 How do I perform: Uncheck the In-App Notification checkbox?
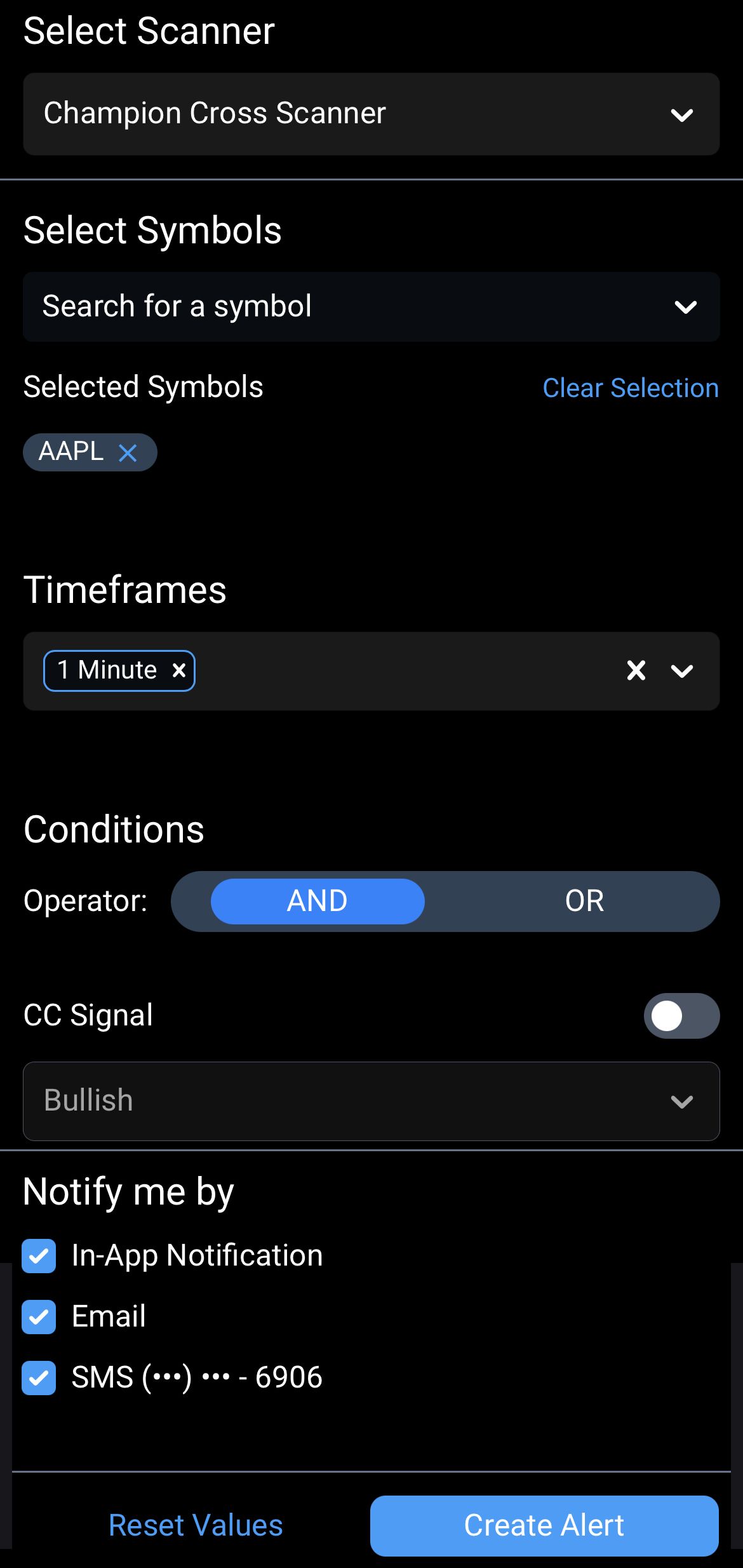point(39,1256)
